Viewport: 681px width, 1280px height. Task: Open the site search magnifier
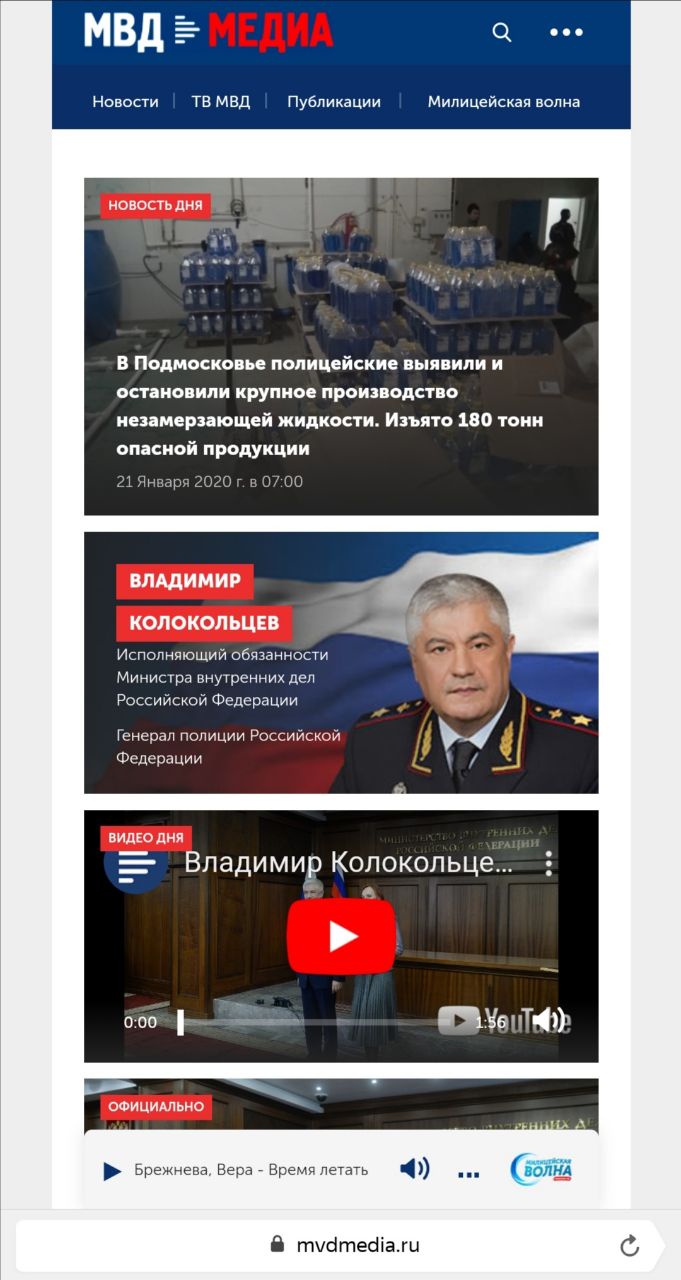(502, 32)
